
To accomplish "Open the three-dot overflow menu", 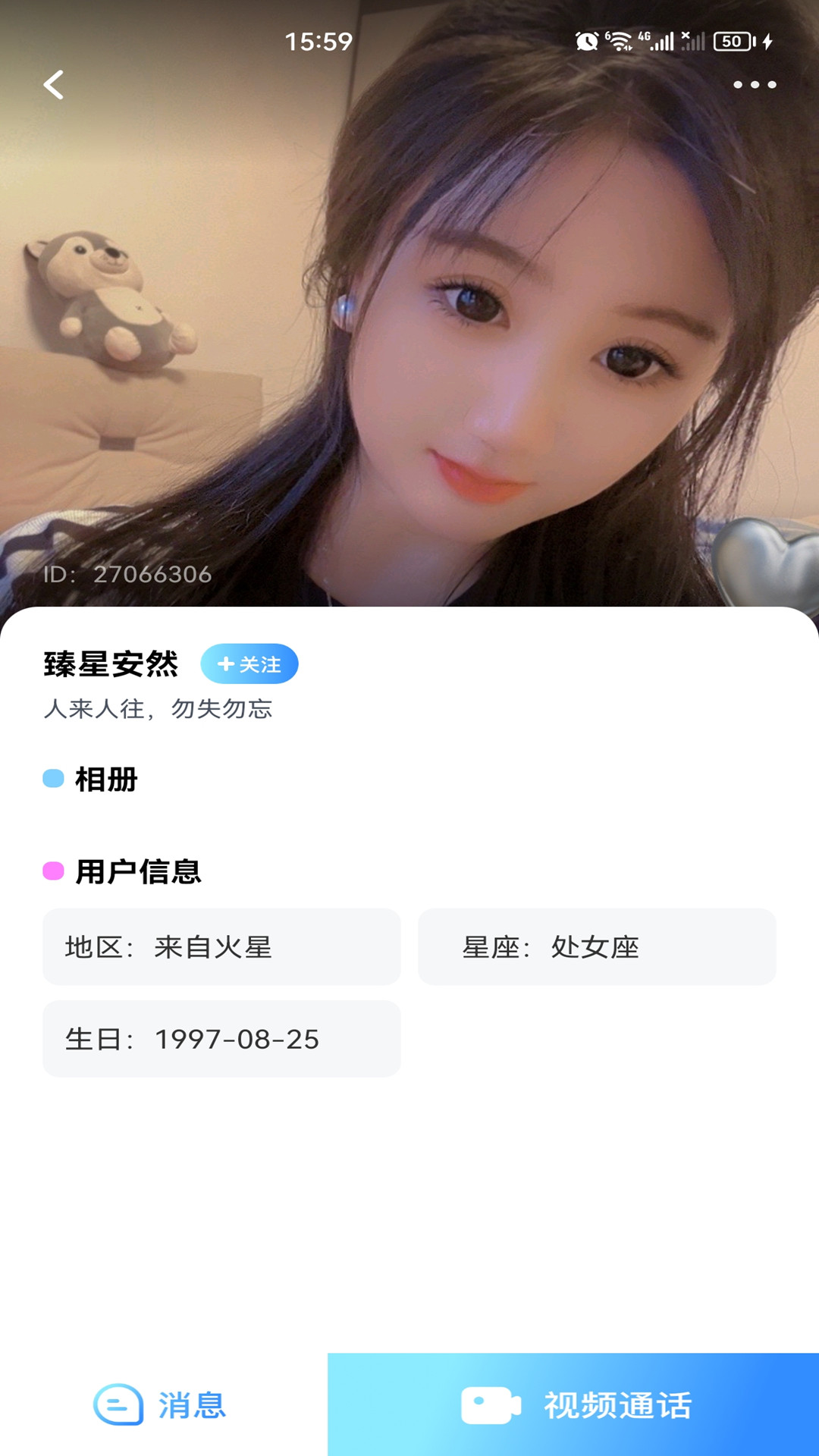I will [x=755, y=85].
